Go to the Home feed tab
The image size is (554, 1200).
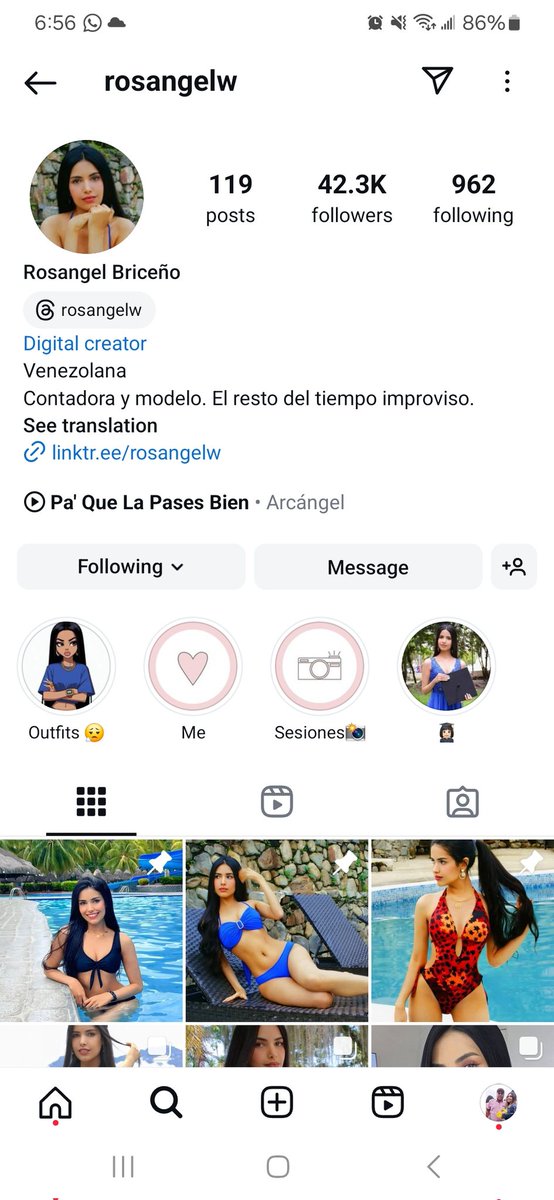(55, 1103)
